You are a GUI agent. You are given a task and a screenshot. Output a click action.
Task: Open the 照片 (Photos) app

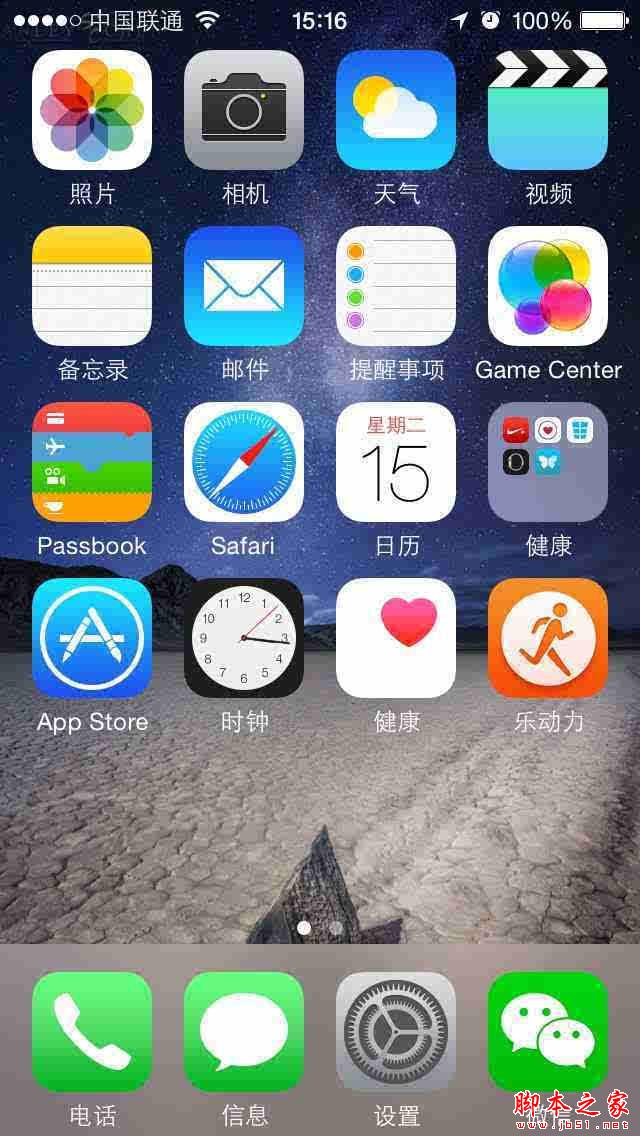92,110
